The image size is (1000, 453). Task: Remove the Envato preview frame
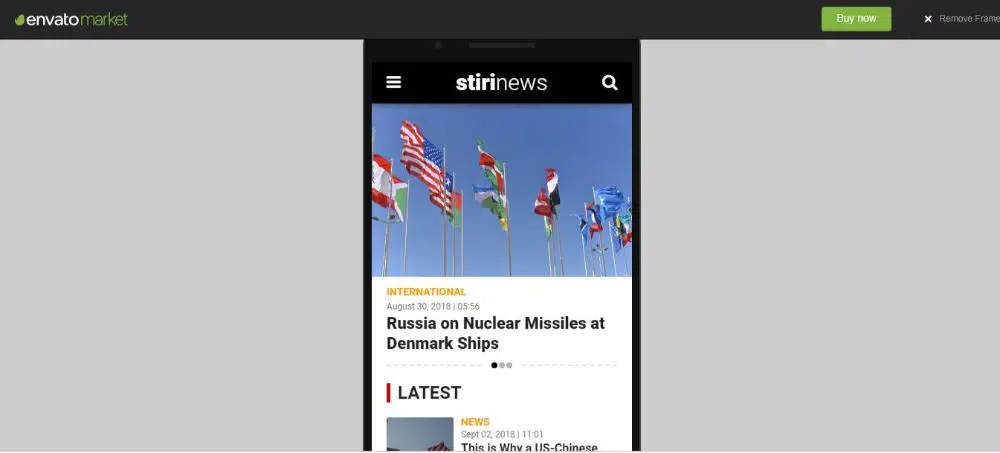click(960, 19)
